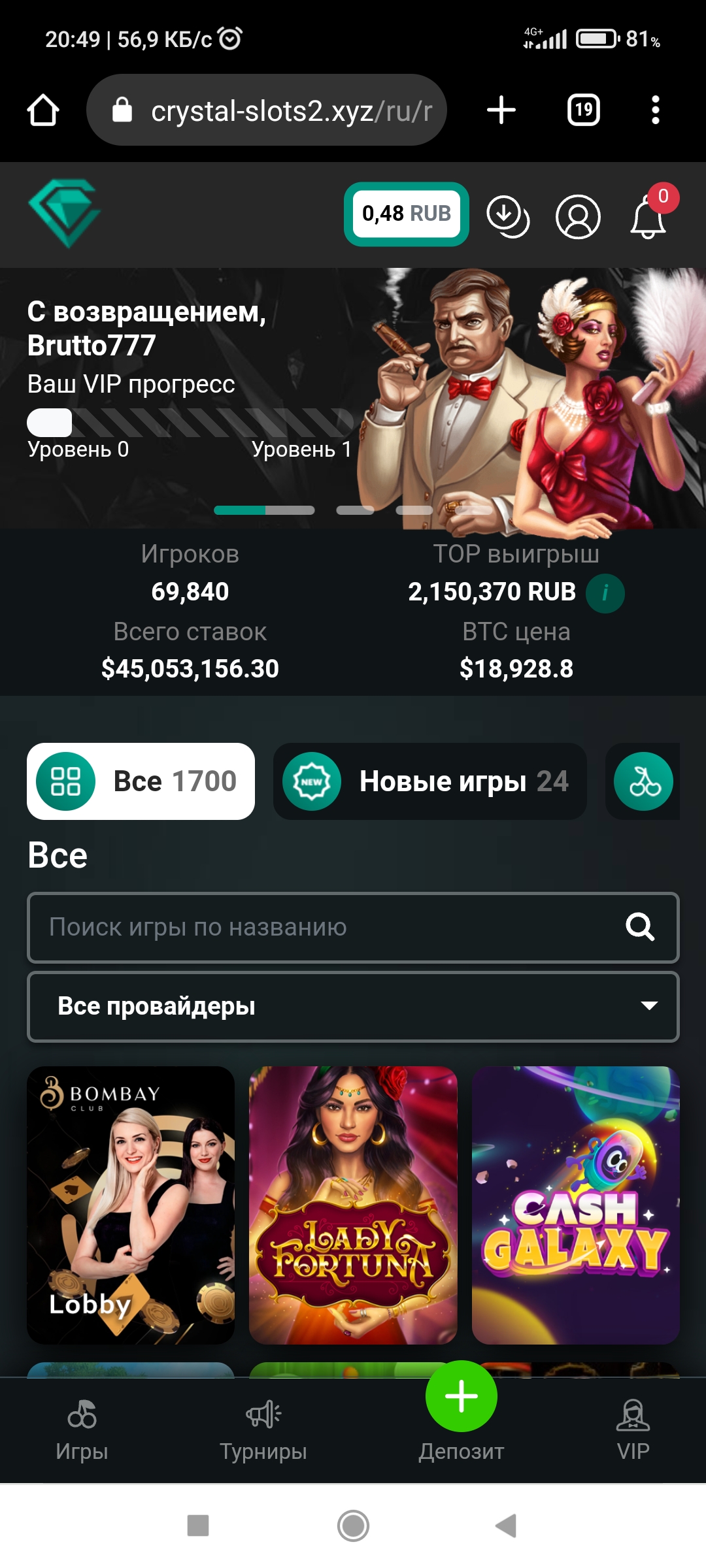Screen dimensions: 706x1568
Task: Open a new browser tab
Action: pyautogui.click(x=501, y=110)
